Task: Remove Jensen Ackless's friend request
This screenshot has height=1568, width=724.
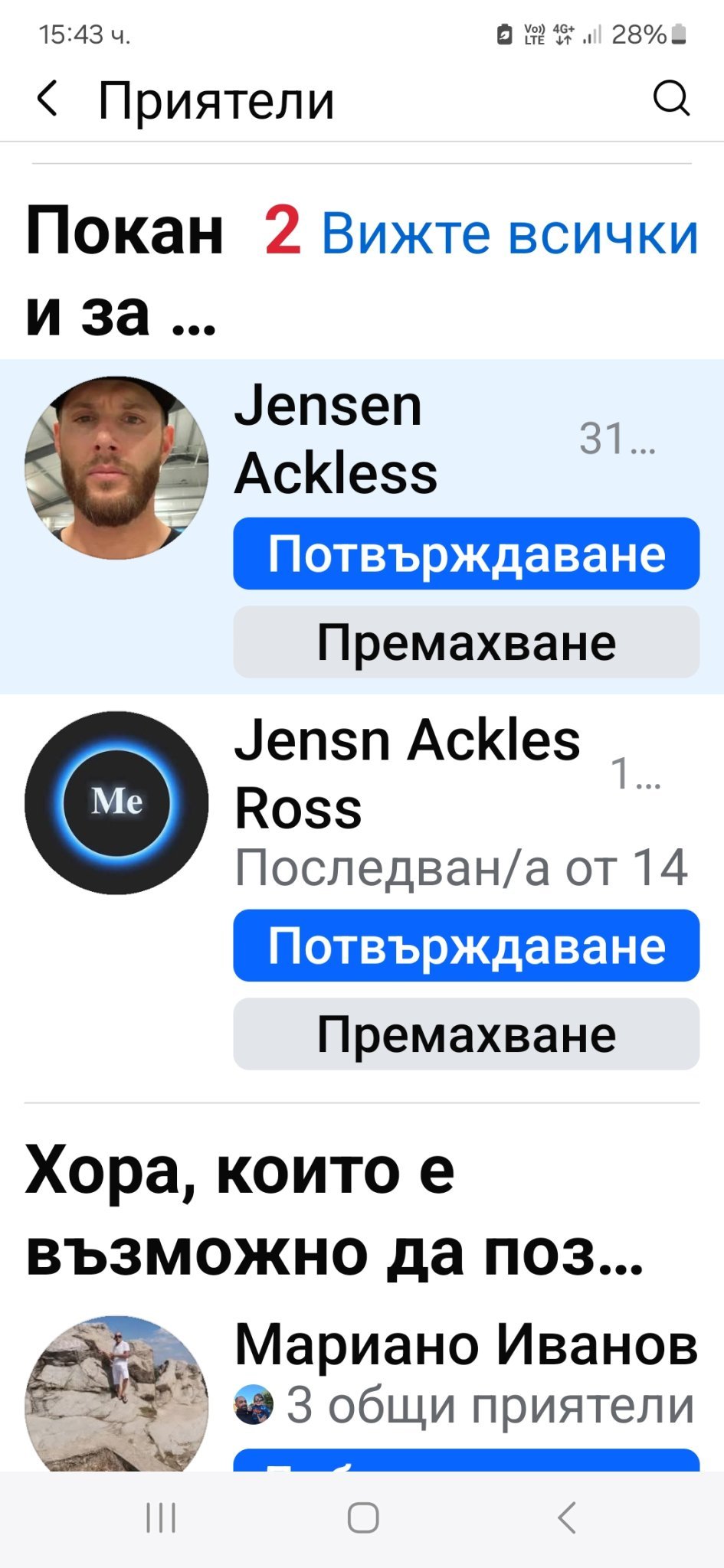Action: (466, 642)
